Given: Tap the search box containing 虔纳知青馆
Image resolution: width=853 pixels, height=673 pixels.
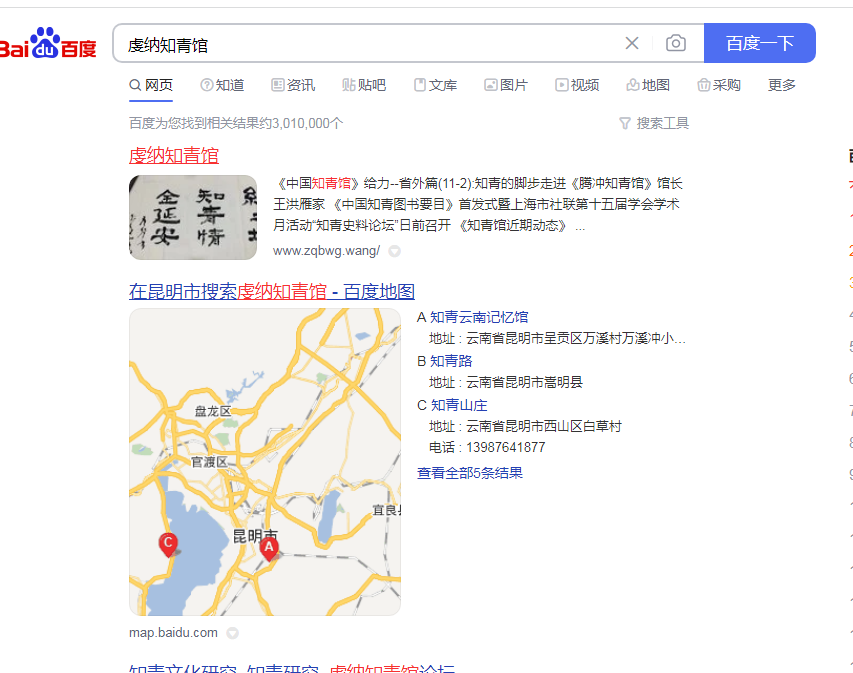Looking at the screenshot, I should (360, 44).
